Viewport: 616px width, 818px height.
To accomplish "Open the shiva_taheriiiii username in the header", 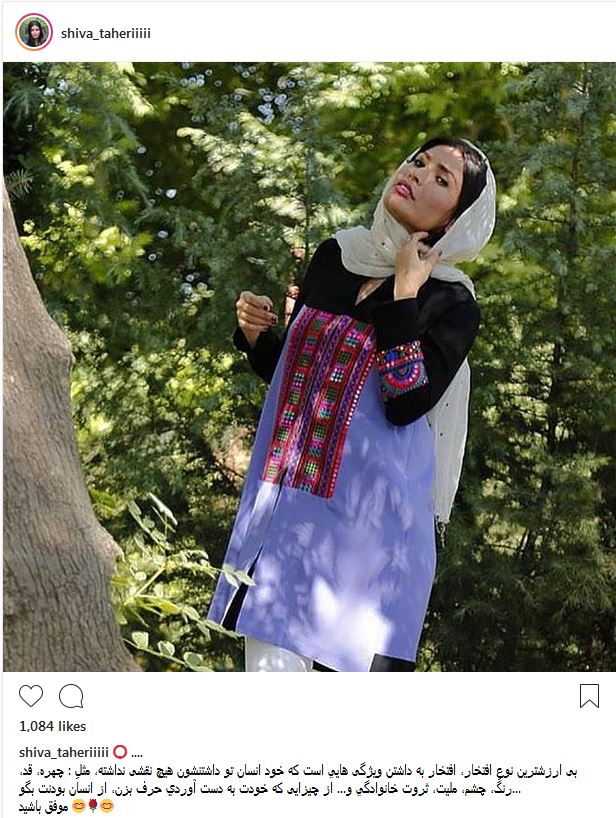I will pos(107,33).
